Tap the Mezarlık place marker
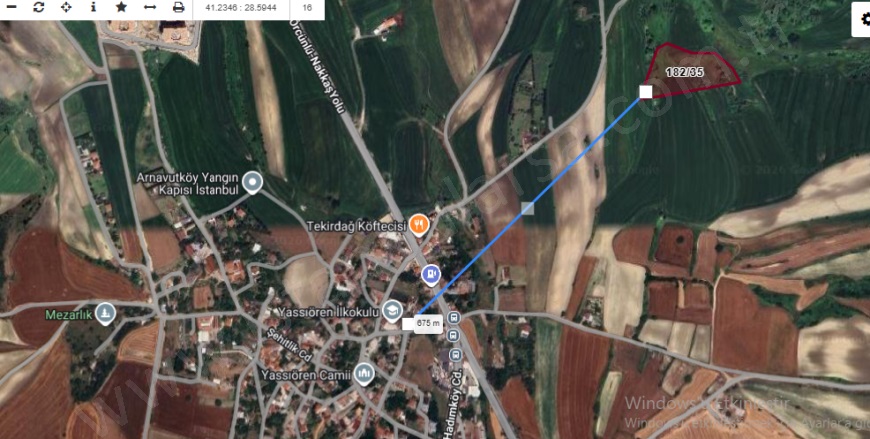Image resolution: width=870 pixels, height=439 pixels. point(105,313)
